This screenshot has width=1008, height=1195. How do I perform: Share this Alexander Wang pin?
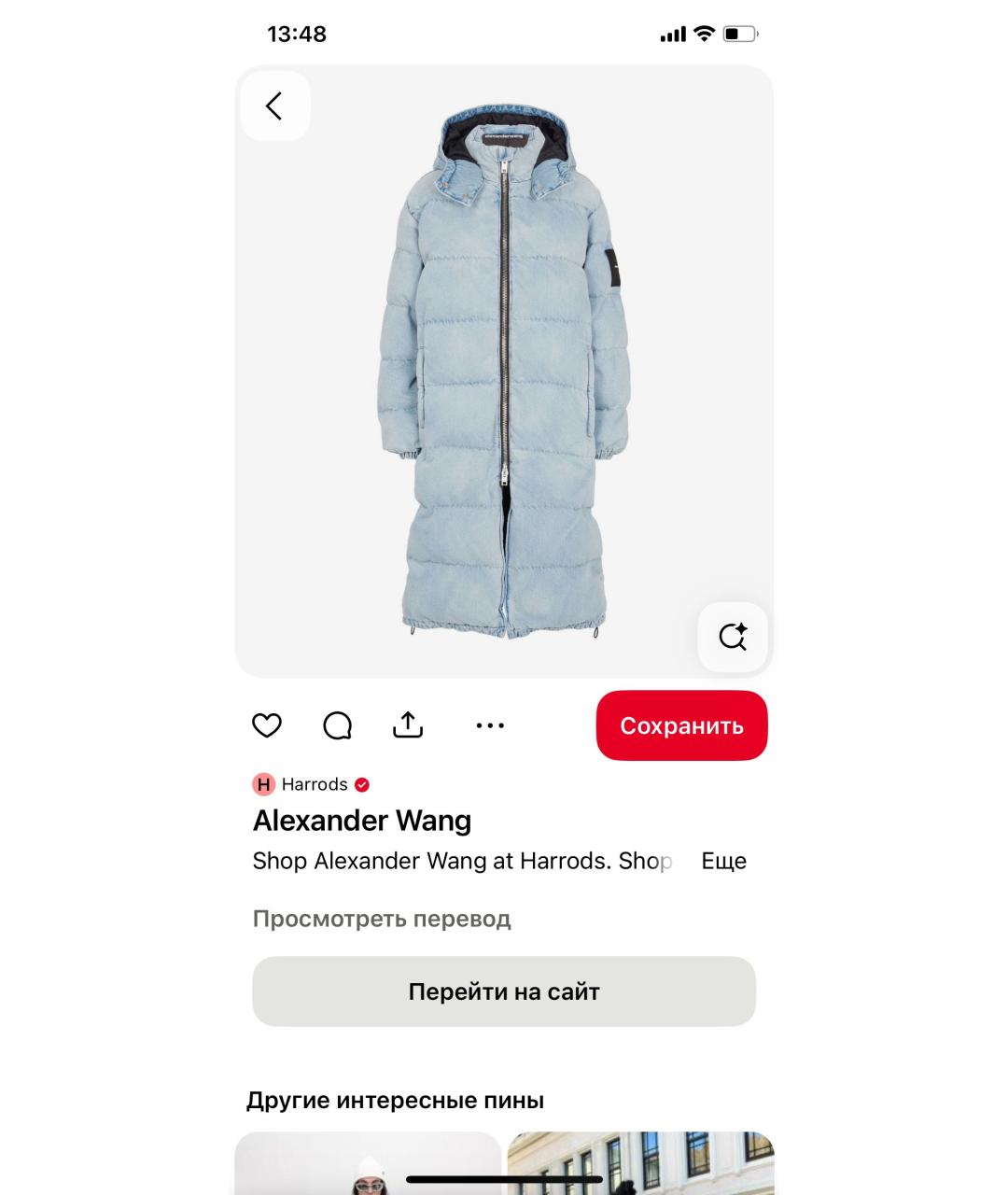pos(408,725)
